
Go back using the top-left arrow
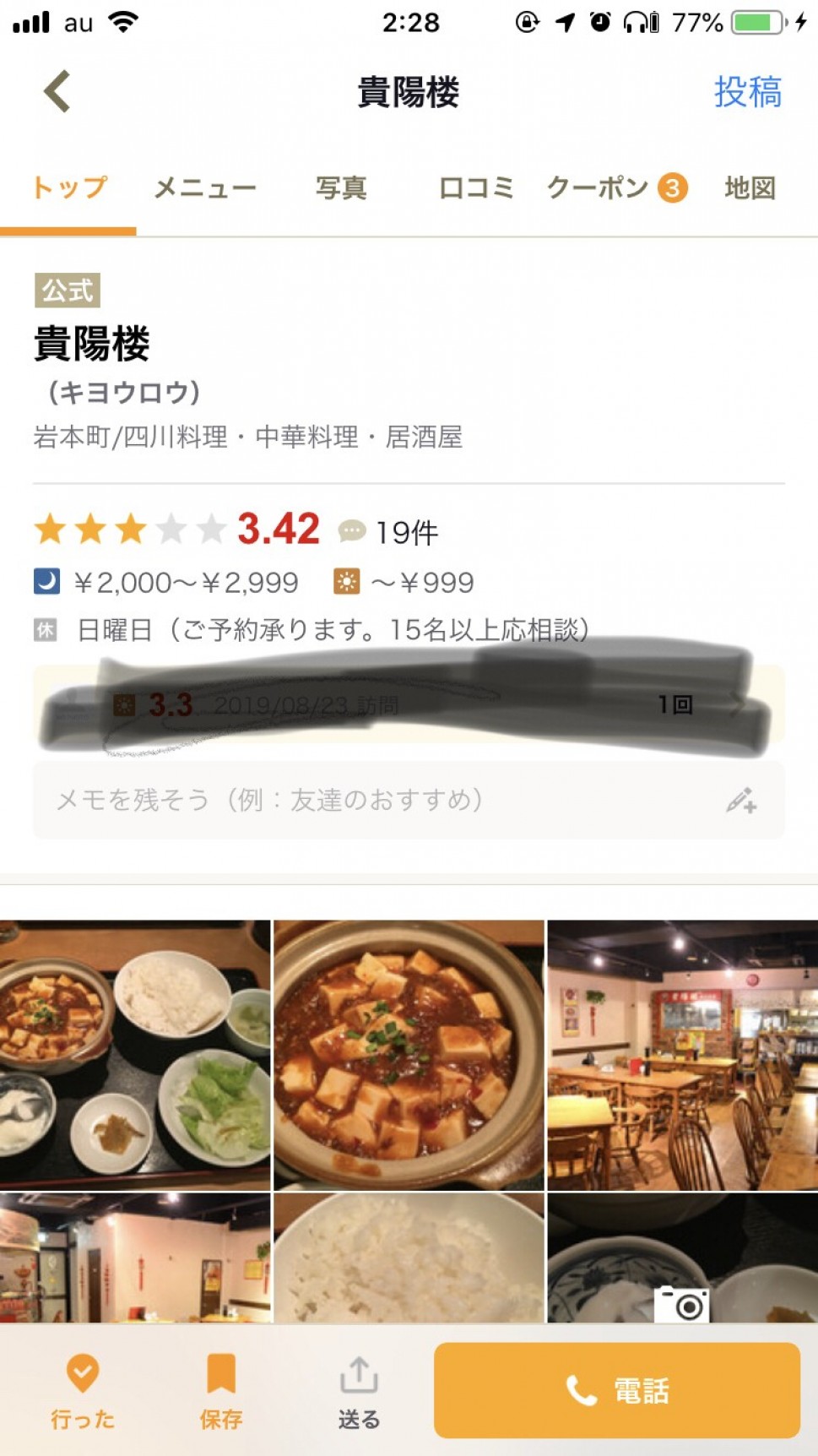[x=57, y=91]
